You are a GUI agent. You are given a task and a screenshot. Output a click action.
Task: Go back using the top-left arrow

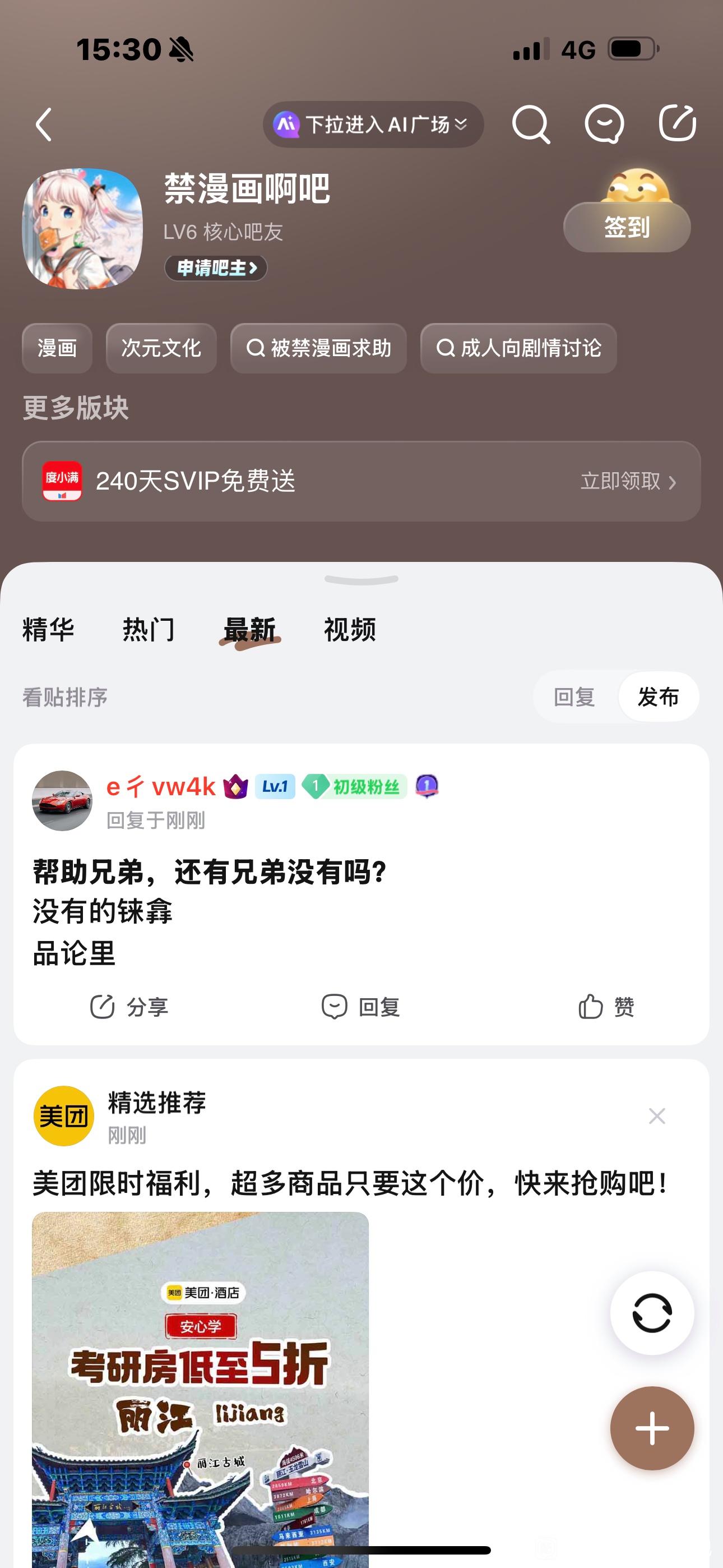click(x=44, y=125)
